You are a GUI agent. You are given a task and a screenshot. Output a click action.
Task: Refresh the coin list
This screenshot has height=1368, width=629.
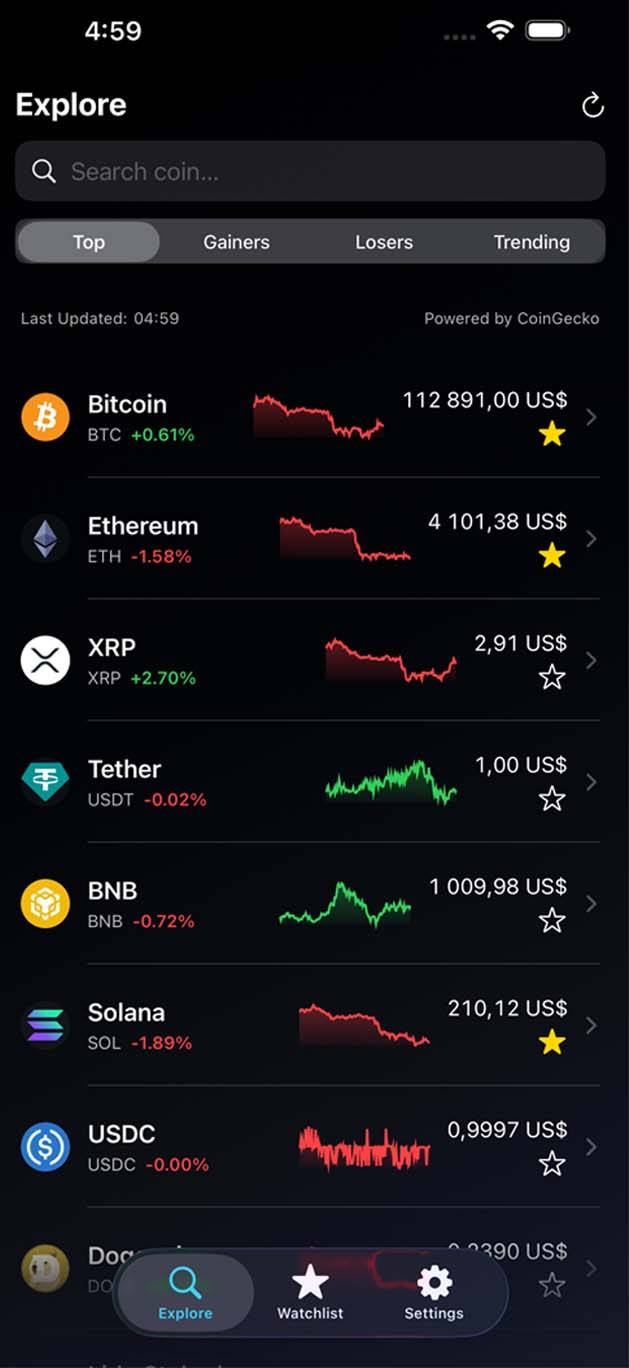coord(593,106)
